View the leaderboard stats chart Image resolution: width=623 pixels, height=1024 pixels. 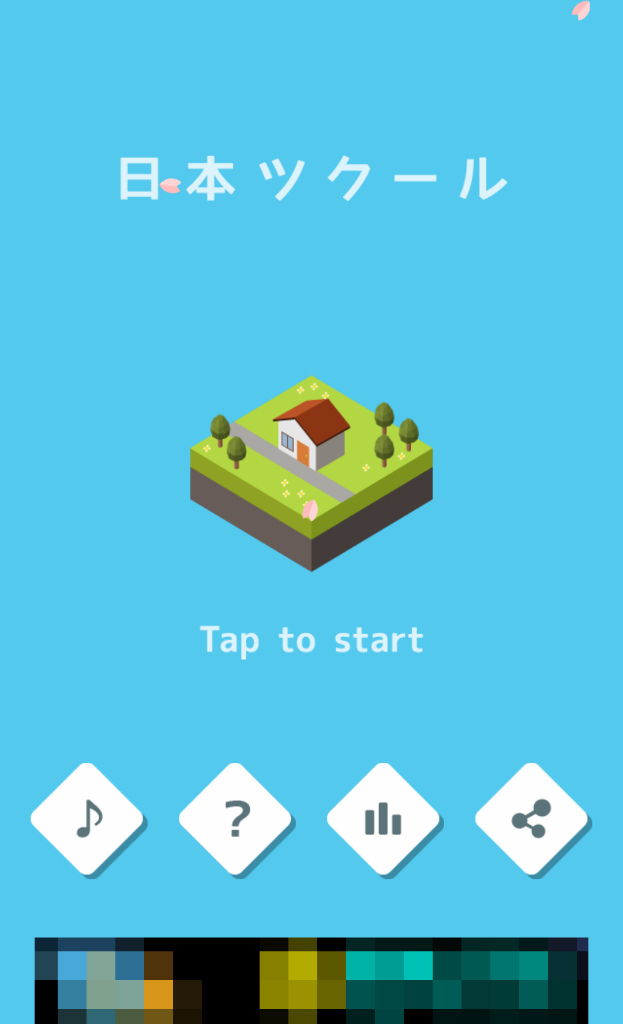383,819
